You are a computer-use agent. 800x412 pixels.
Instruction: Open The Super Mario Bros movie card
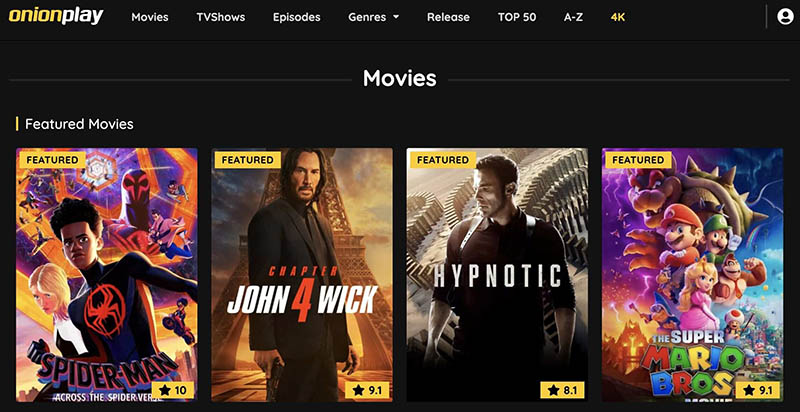click(692, 275)
